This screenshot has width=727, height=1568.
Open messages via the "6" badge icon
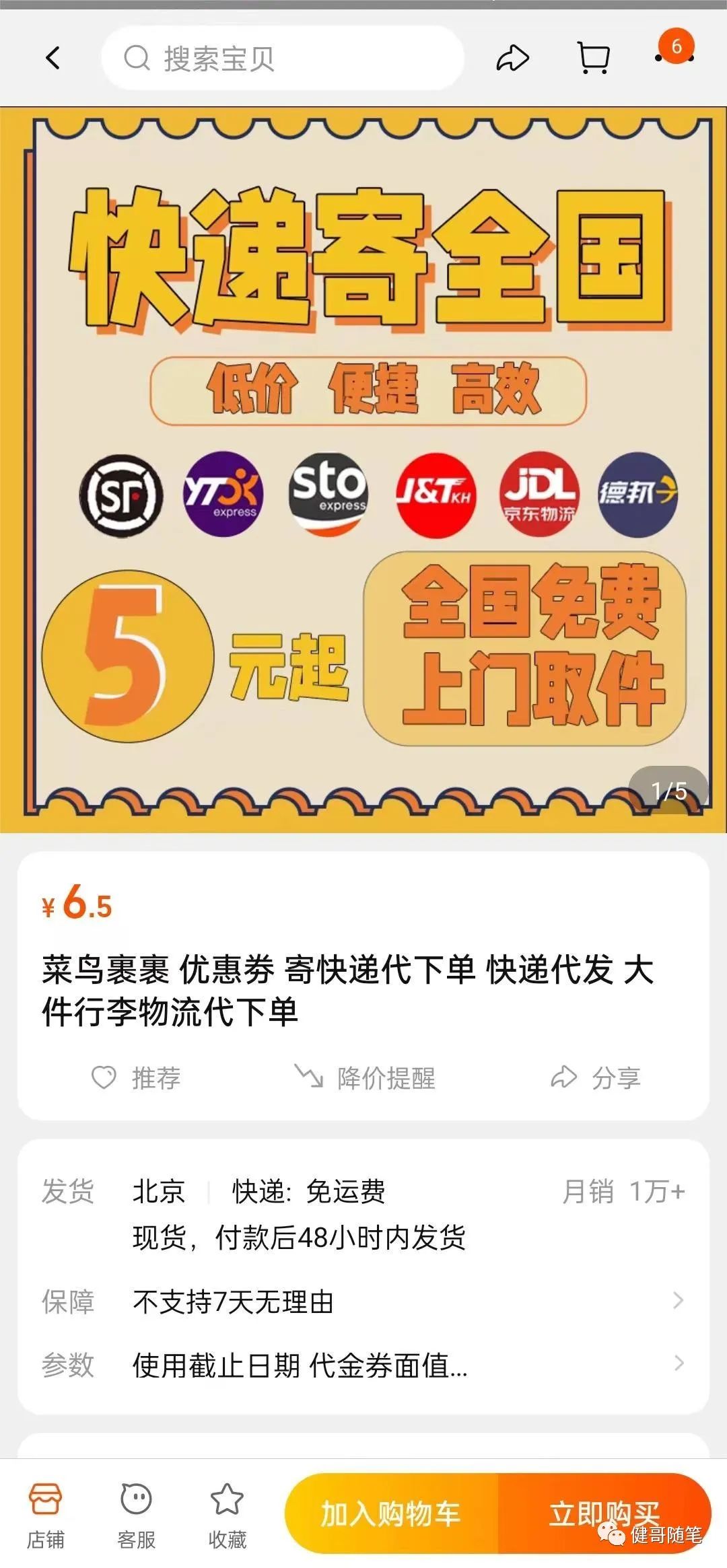tap(675, 46)
